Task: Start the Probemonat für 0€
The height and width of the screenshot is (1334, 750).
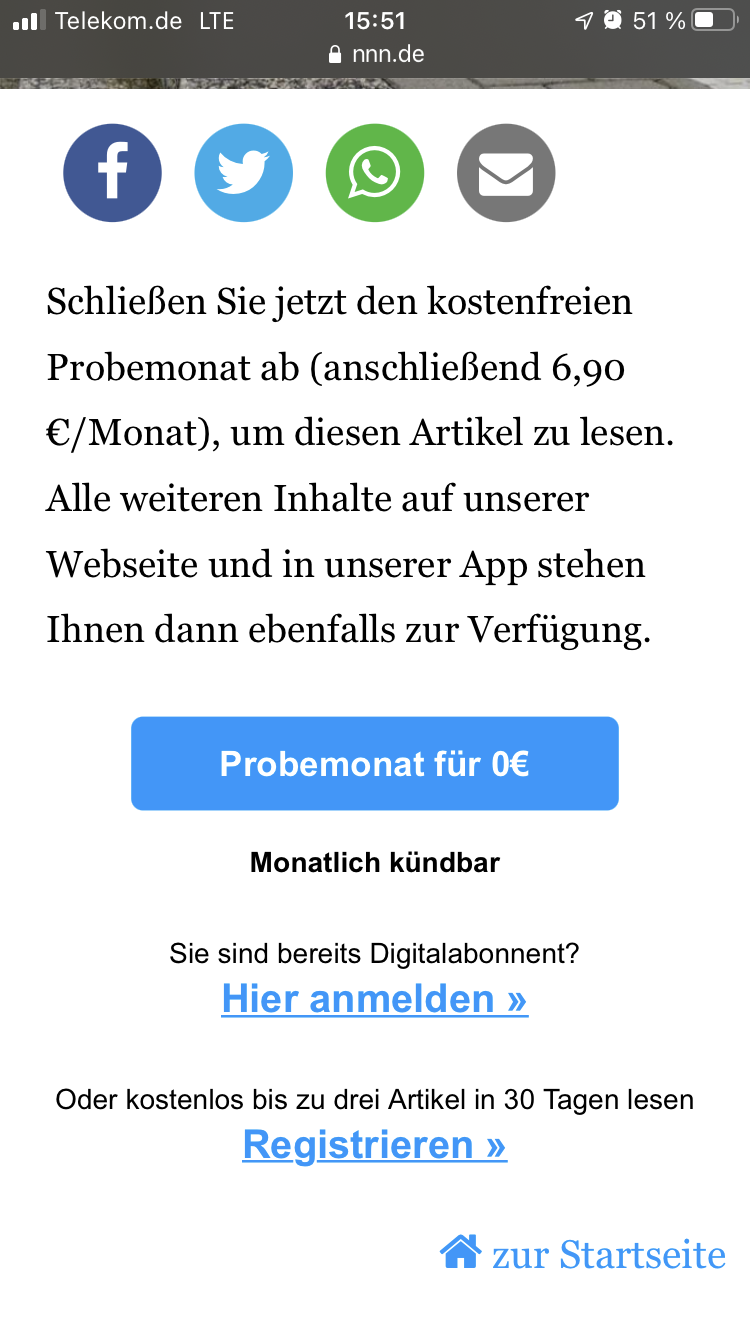Action: pyautogui.click(x=375, y=763)
